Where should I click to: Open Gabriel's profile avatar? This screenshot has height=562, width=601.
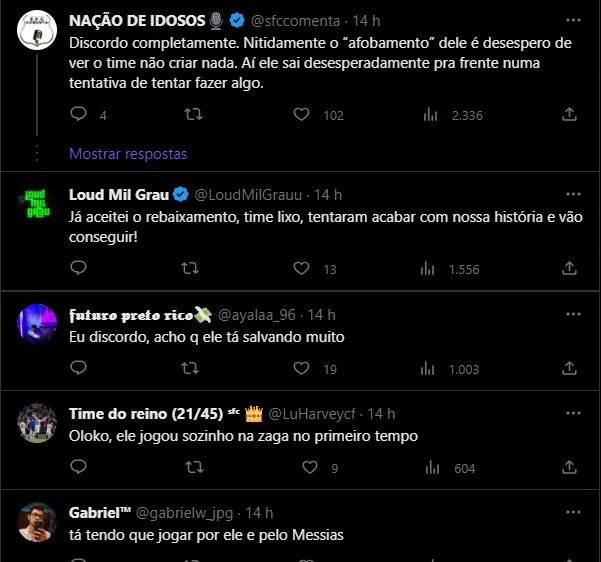[37, 522]
